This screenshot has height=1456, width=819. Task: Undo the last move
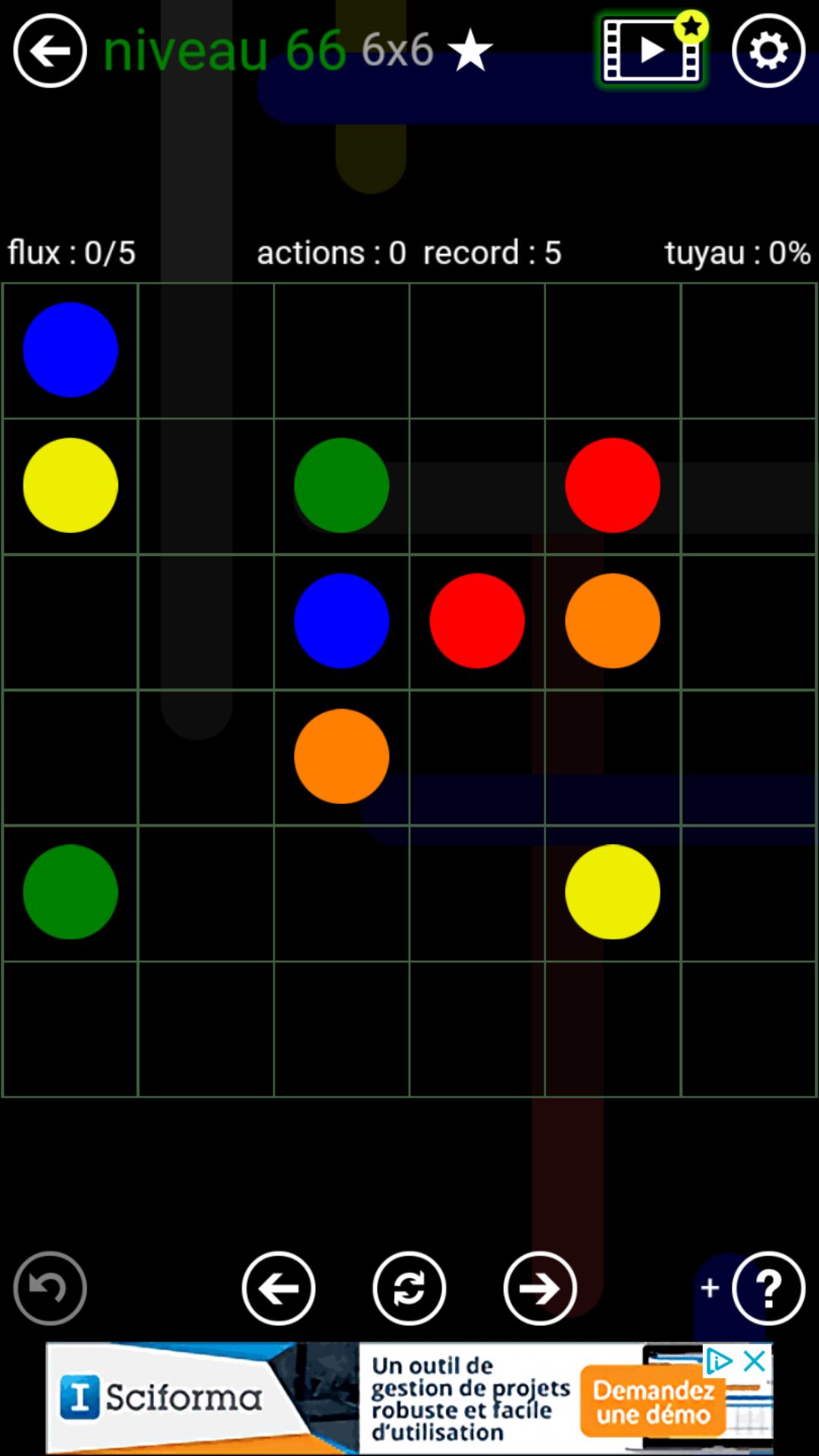[x=50, y=1288]
